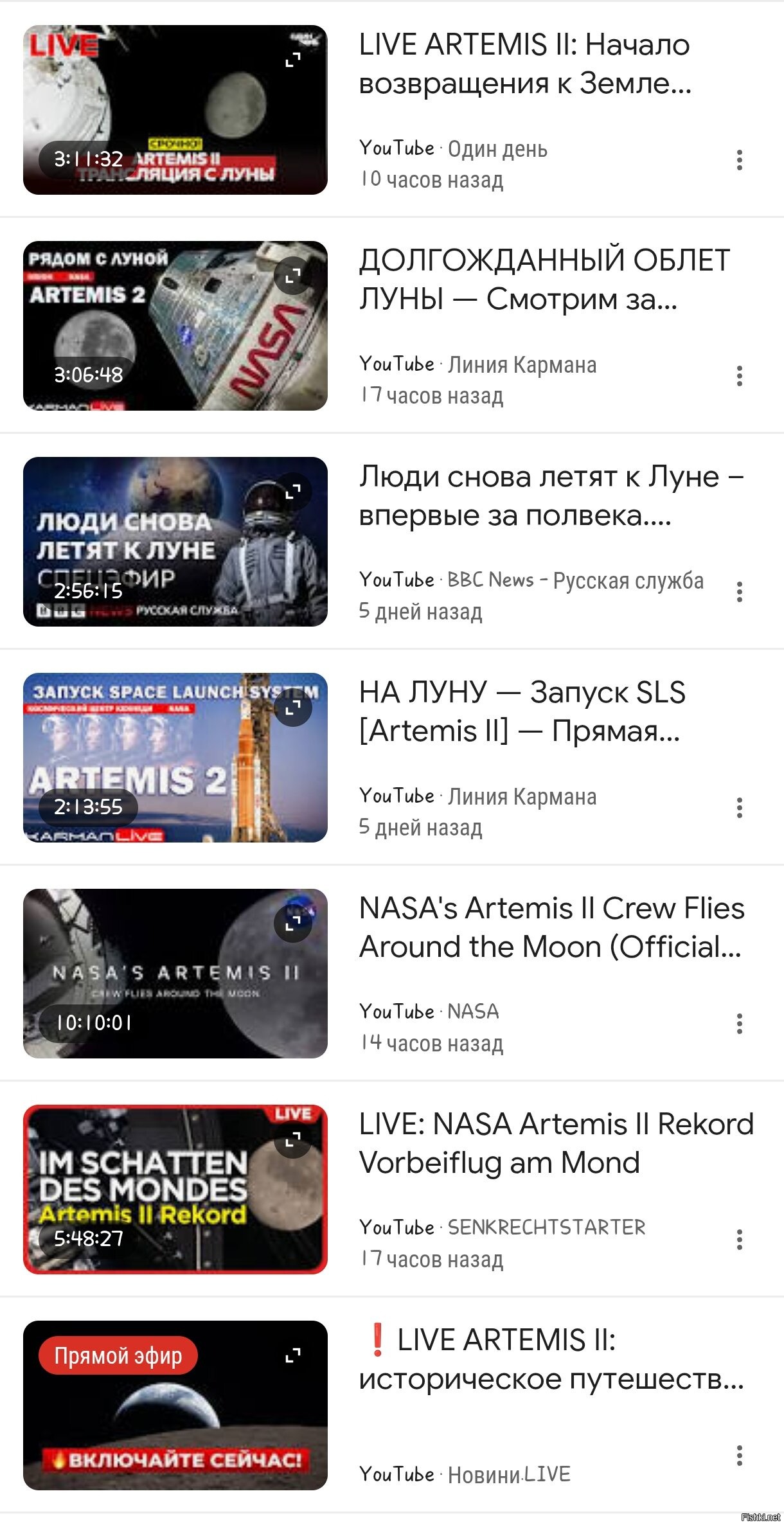The width and height of the screenshot is (784, 1525).
Task: Open 'LIVE ARTEMIS II: историческое путешеств...' title
Action: [551, 1360]
